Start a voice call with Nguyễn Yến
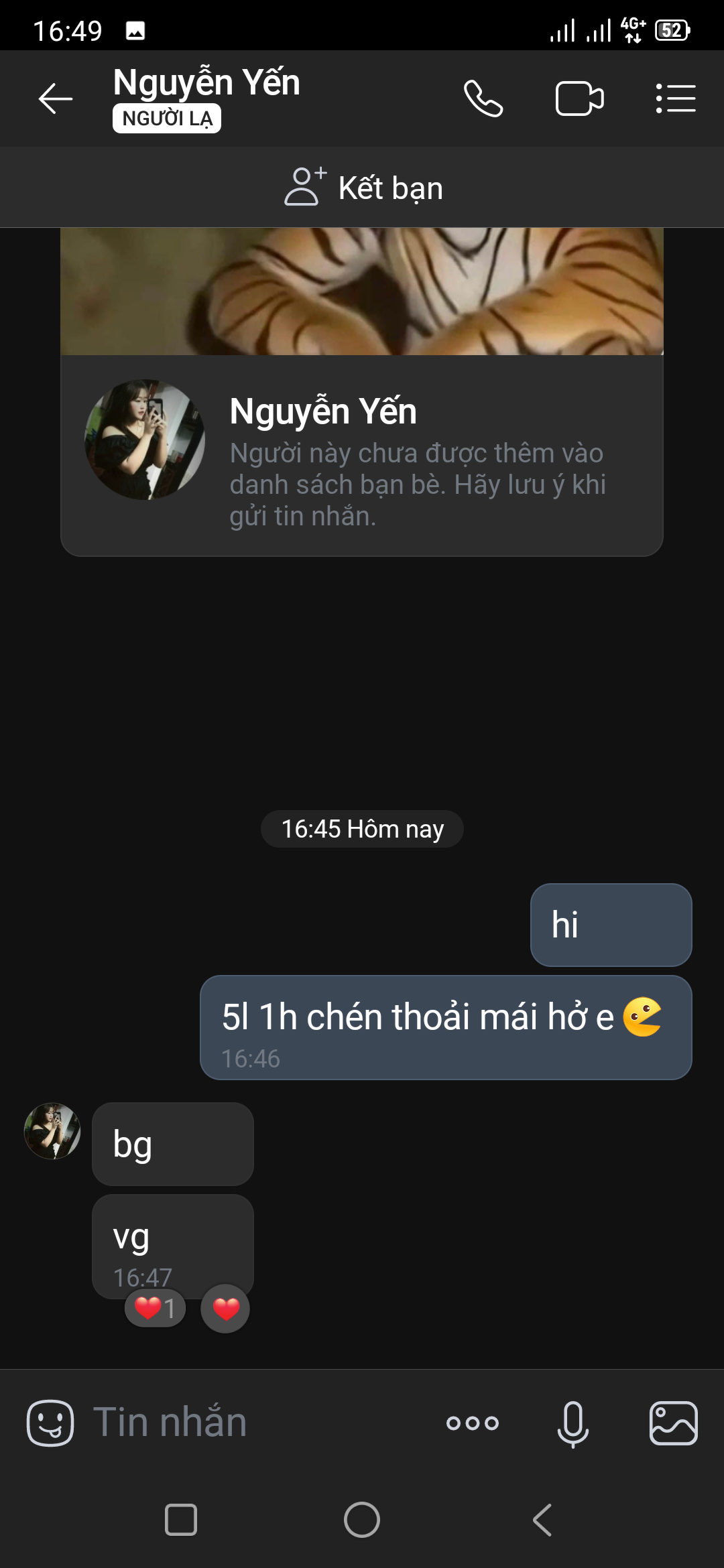 click(483, 99)
